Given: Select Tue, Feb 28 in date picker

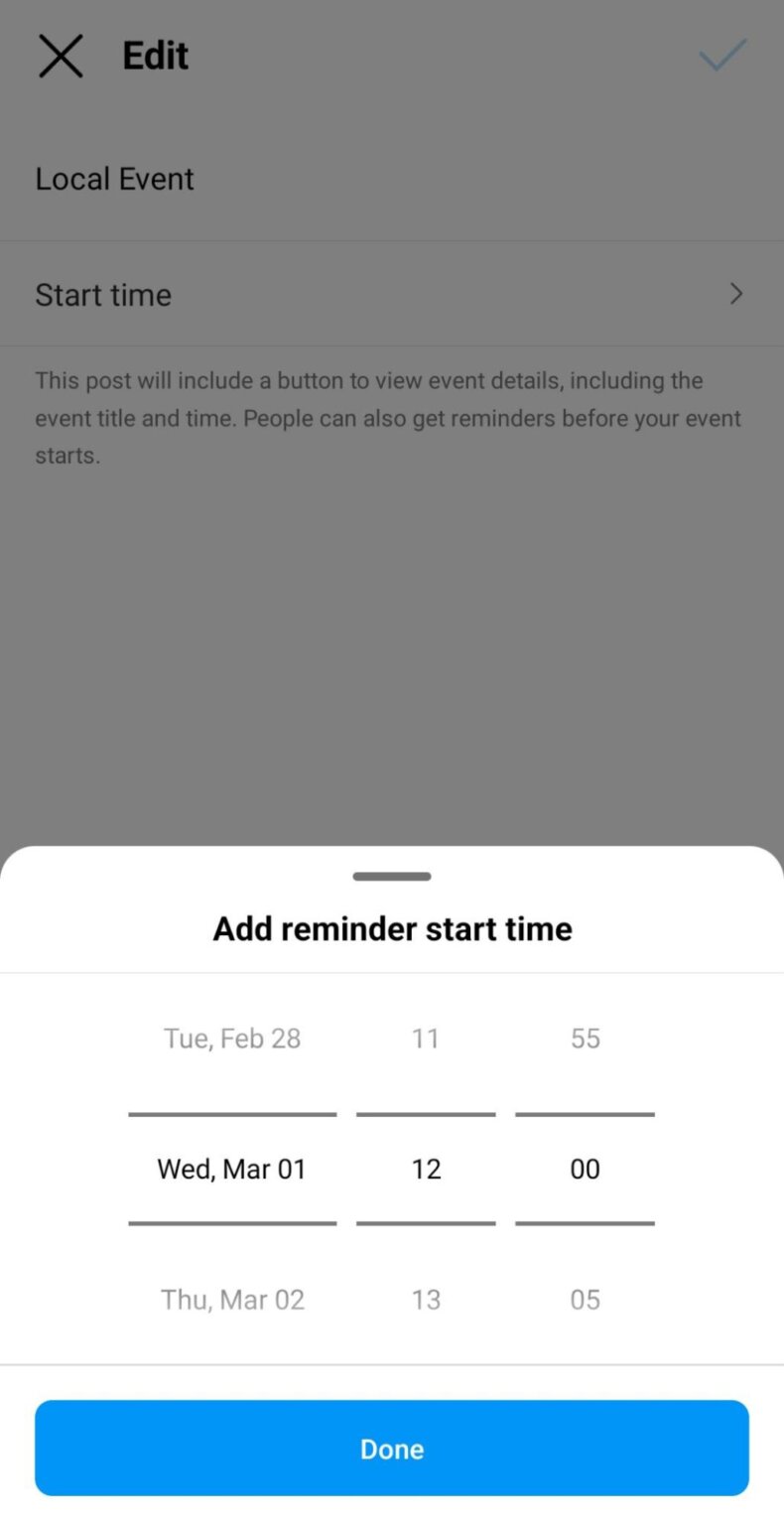Looking at the screenshot, I should click(x=232, y=1039).
